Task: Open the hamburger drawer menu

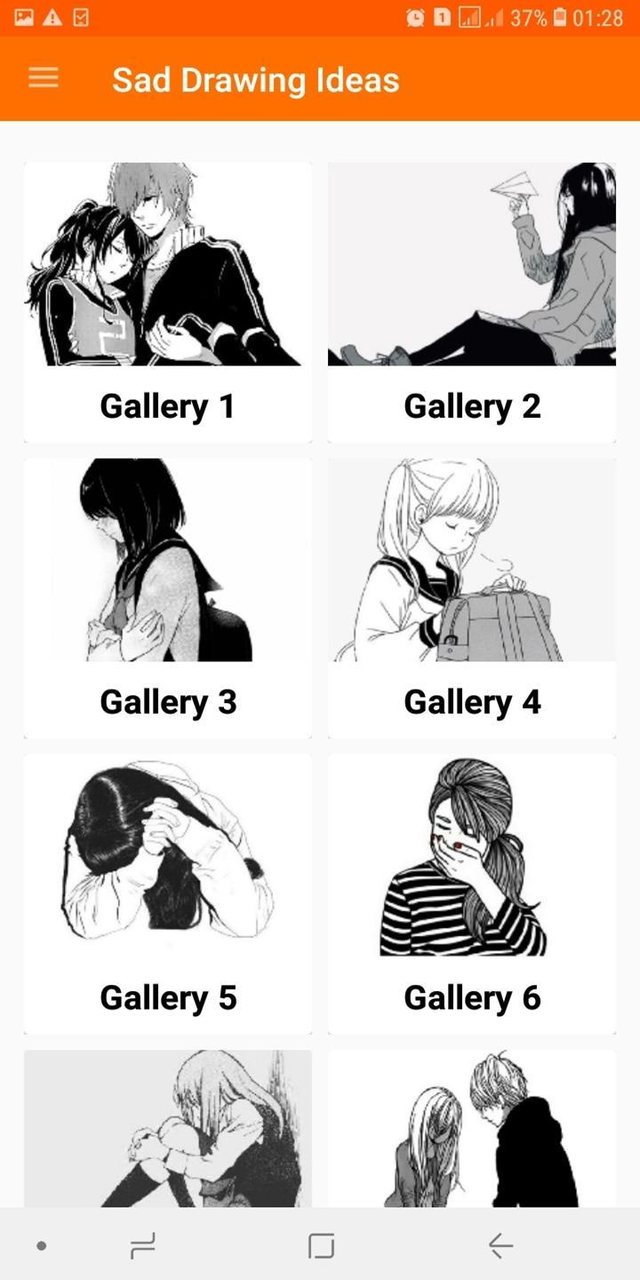Action: click(43, 78)
